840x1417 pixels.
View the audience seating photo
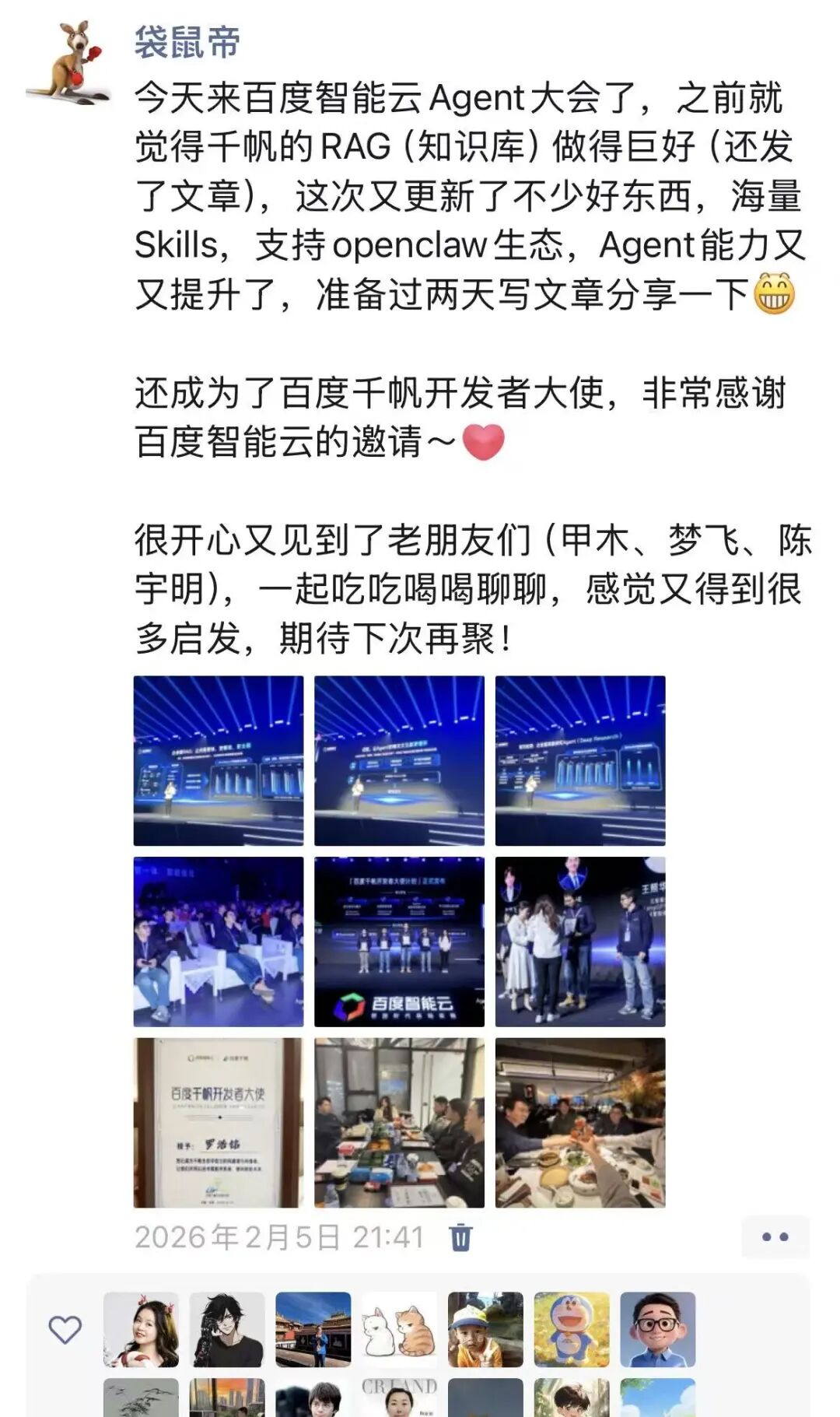click(x=219, y=942)
